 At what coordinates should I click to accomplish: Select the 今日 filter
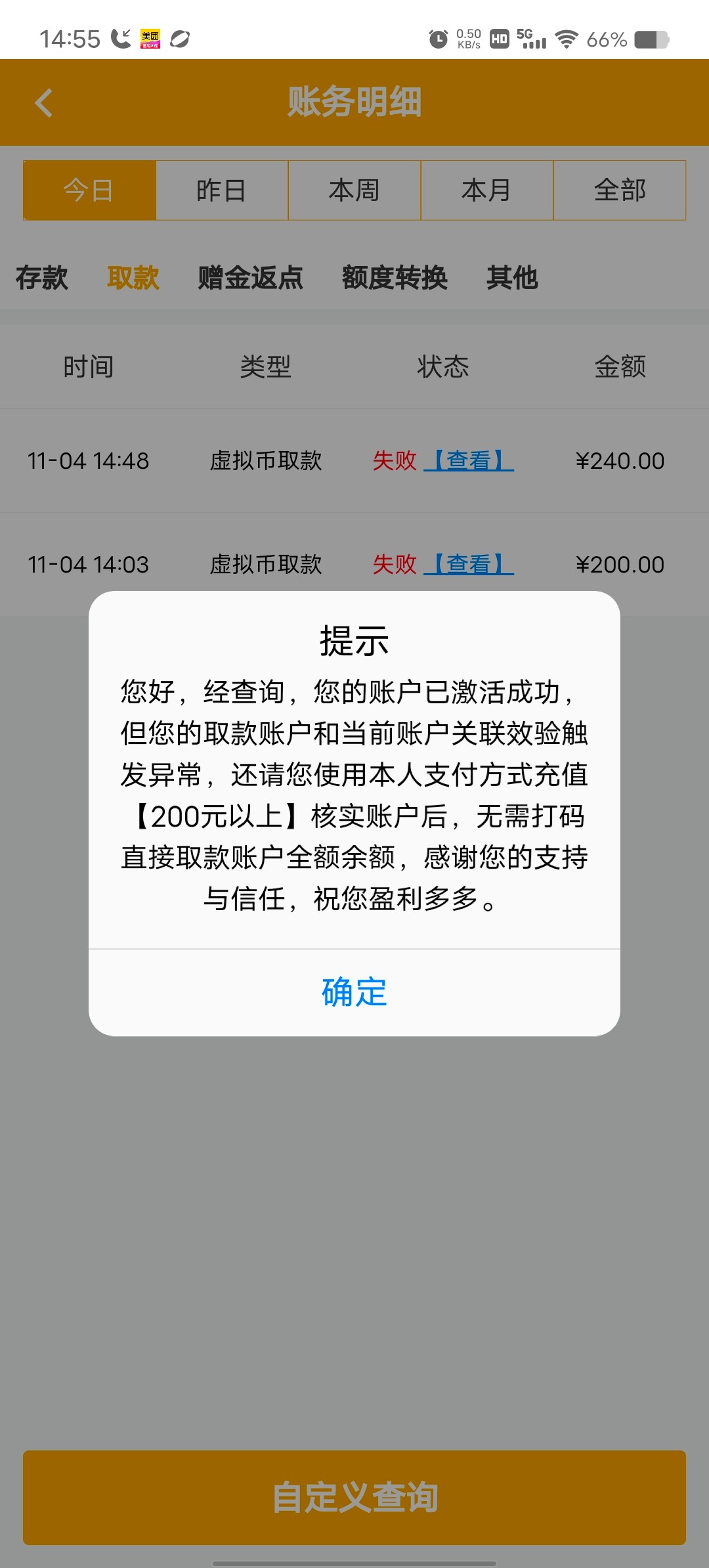tap(89, 190)
